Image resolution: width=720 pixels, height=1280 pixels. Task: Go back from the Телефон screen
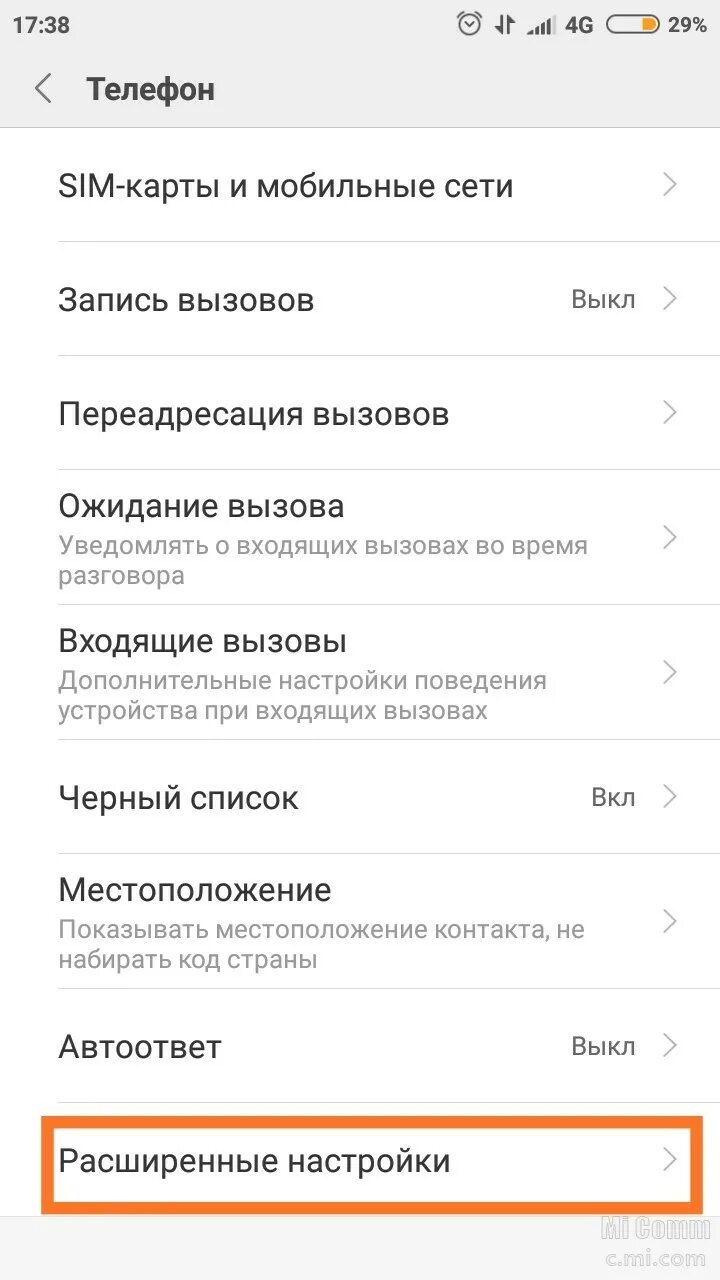click(43, 89)
